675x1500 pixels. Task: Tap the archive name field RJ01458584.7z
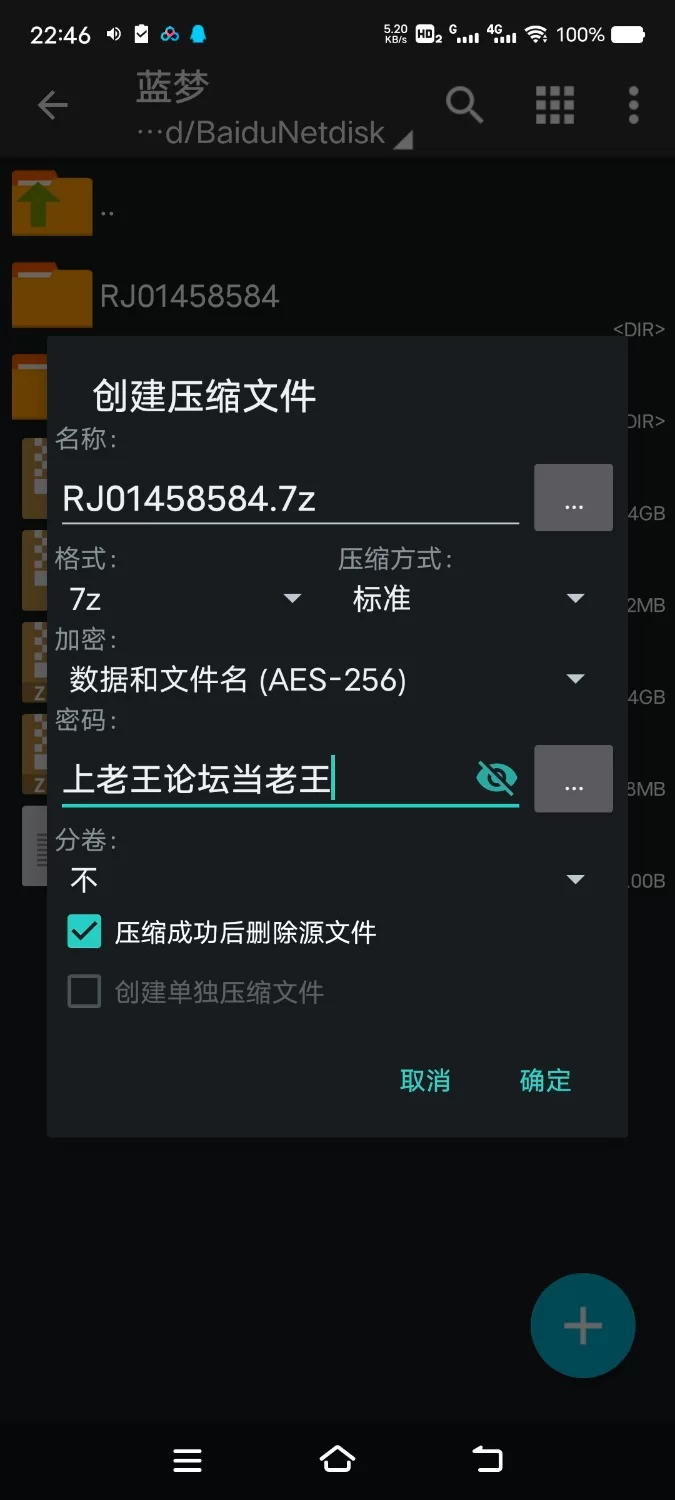pyautogui.click(x=288, y=499)
